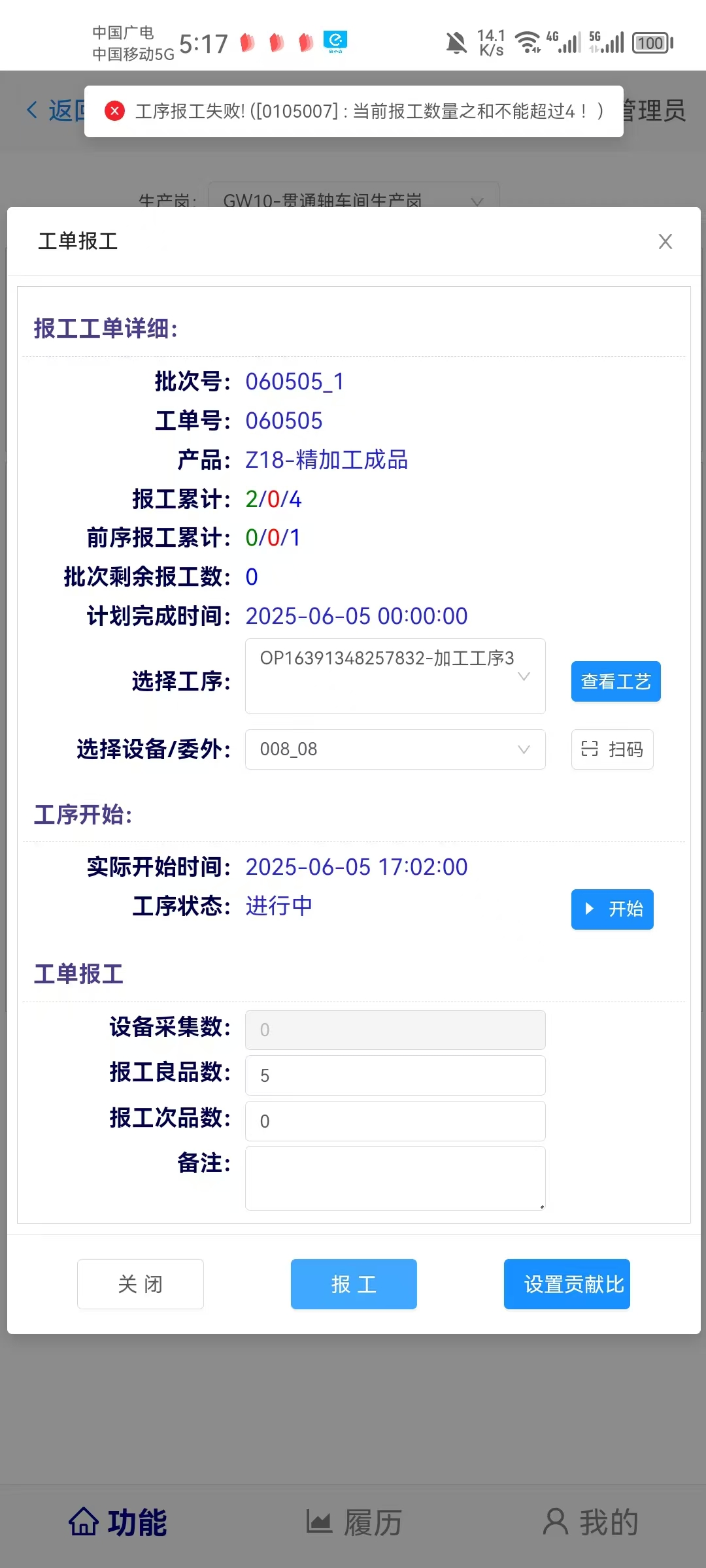
Task: Tap the 扫码 scan button
Action: click(x=612, y=749)
